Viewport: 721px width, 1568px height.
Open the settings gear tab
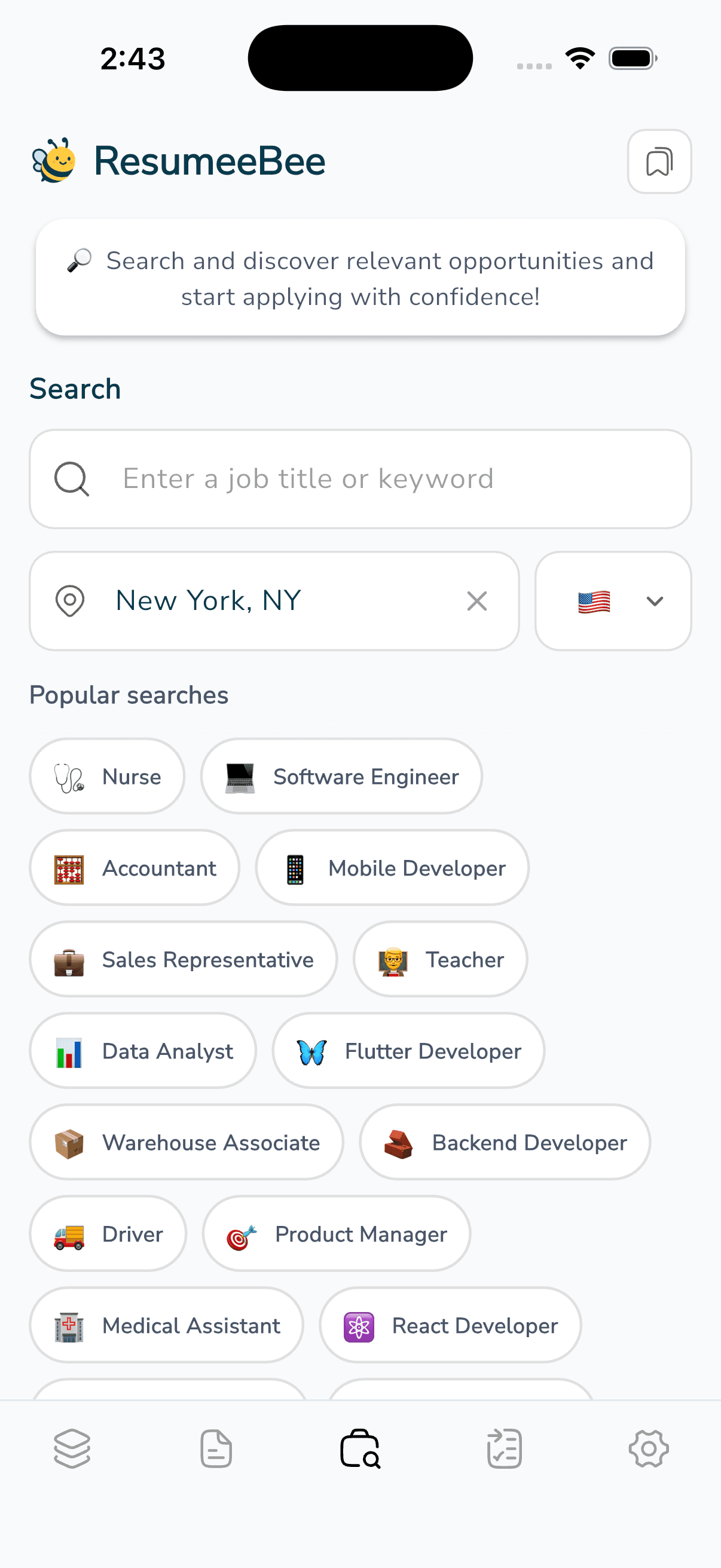click(649, 1448)
